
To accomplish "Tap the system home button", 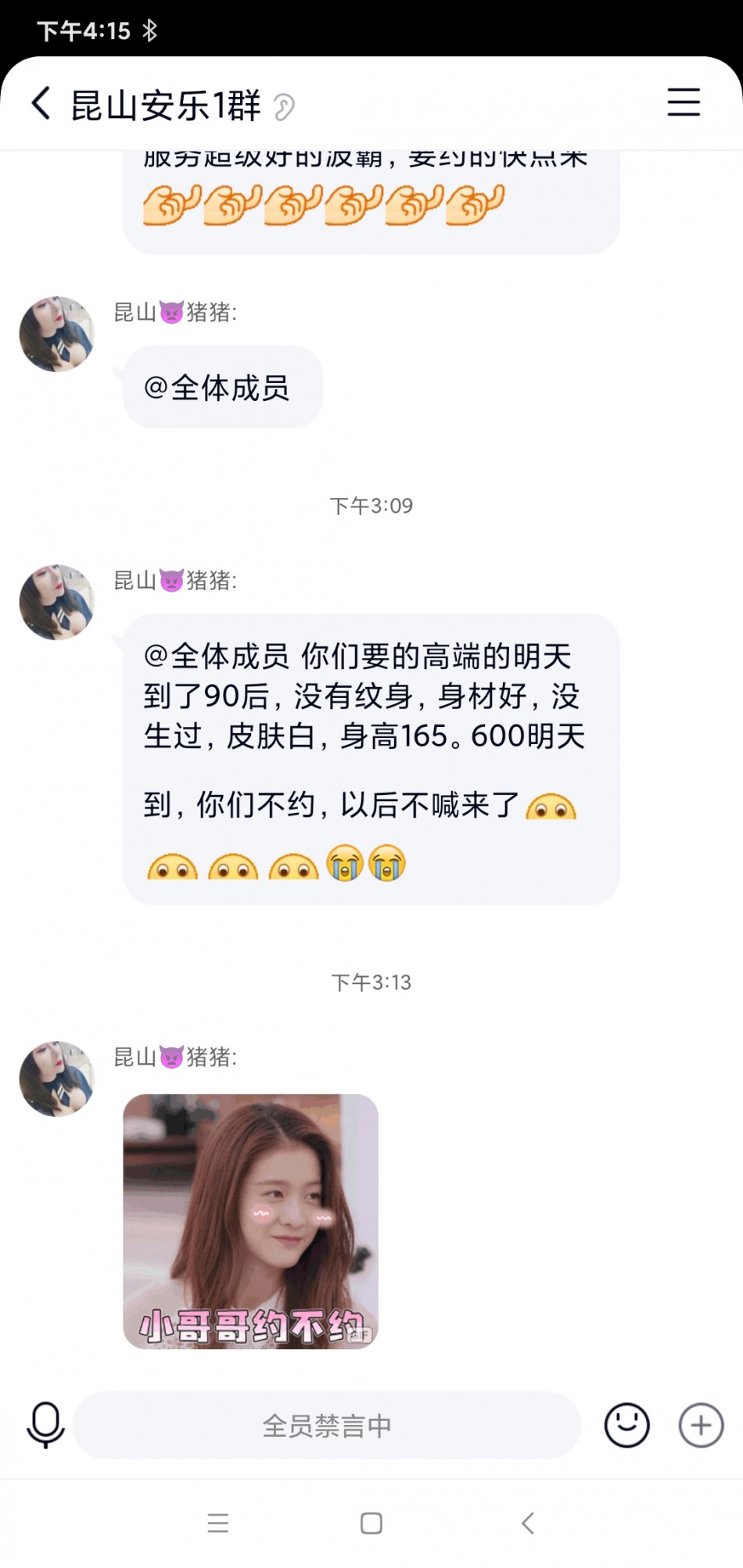I will pos(371,1523).
